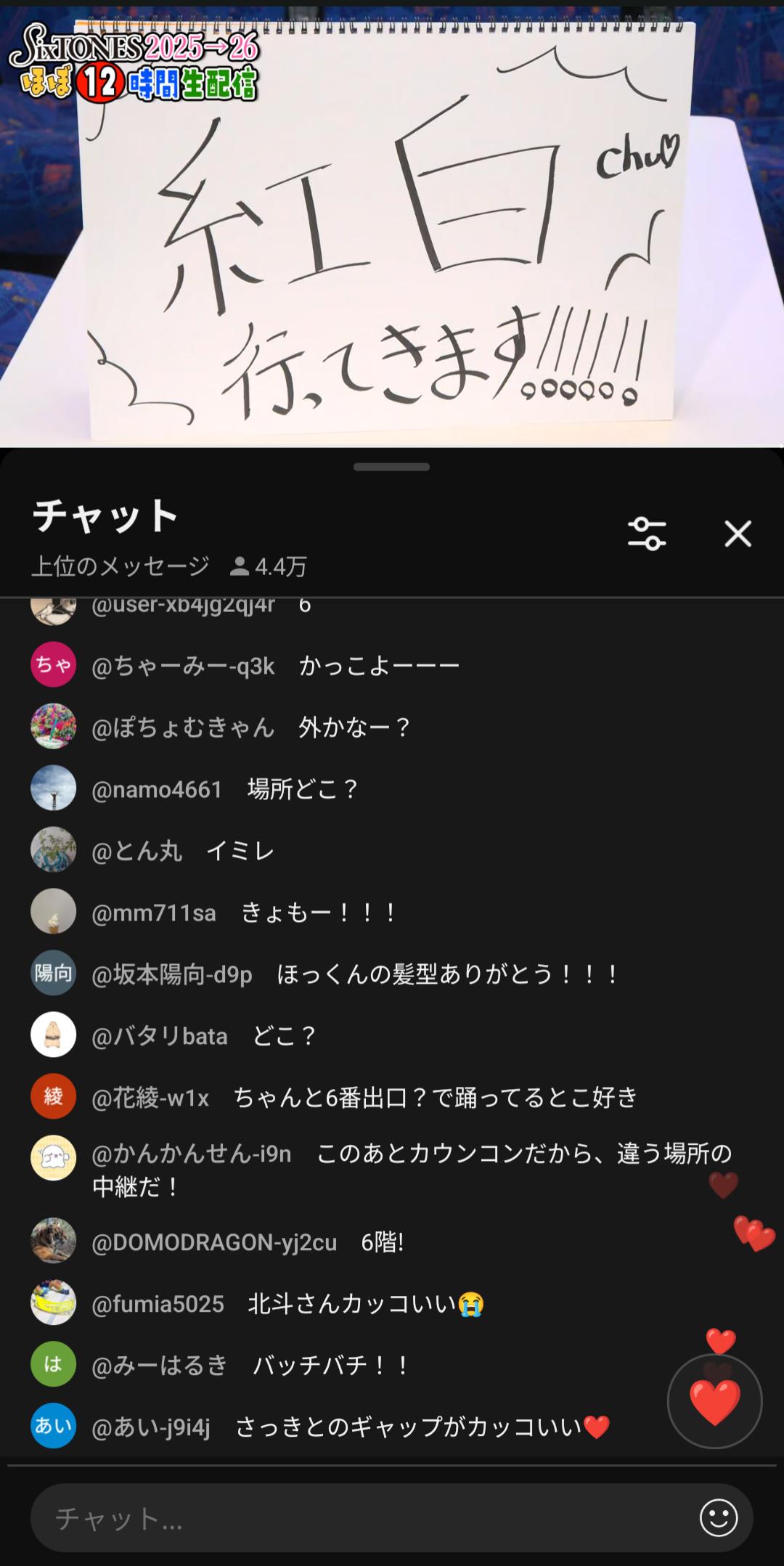Send a heart reaction
This screenshot has width=784, height=1566.
coord(714,1401)
